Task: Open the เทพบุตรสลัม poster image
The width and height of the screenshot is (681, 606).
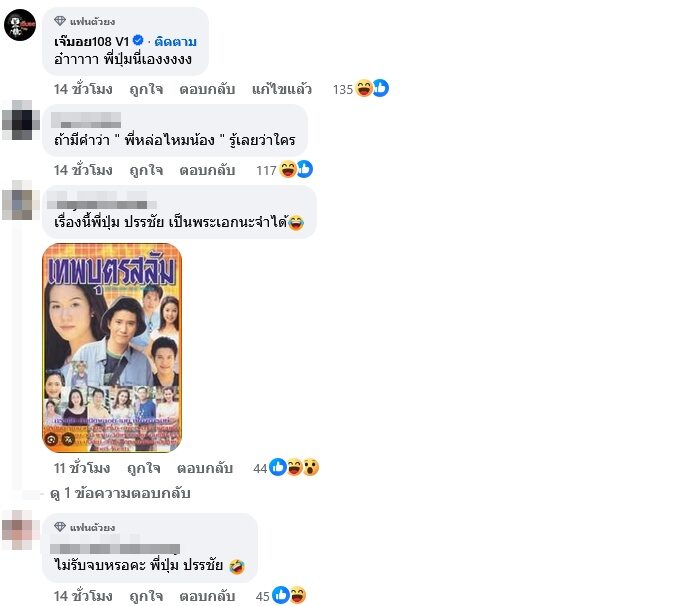Action: coord(112,347)
